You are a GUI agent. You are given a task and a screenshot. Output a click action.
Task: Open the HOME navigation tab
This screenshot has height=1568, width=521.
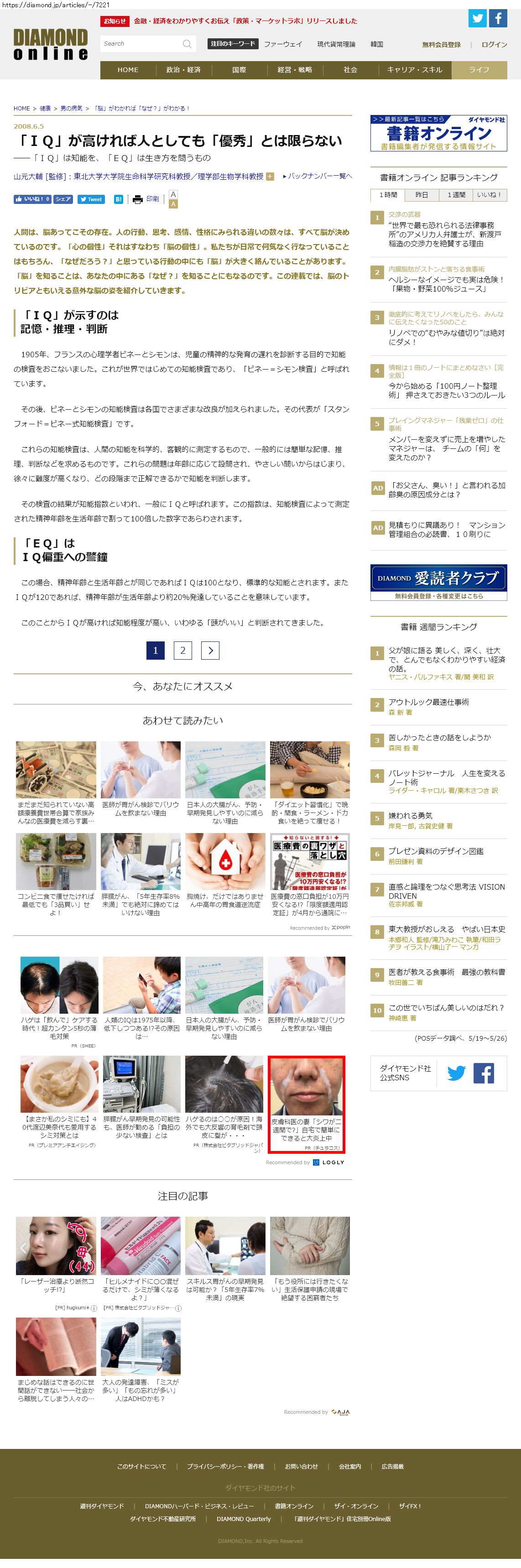pos(128,70)
